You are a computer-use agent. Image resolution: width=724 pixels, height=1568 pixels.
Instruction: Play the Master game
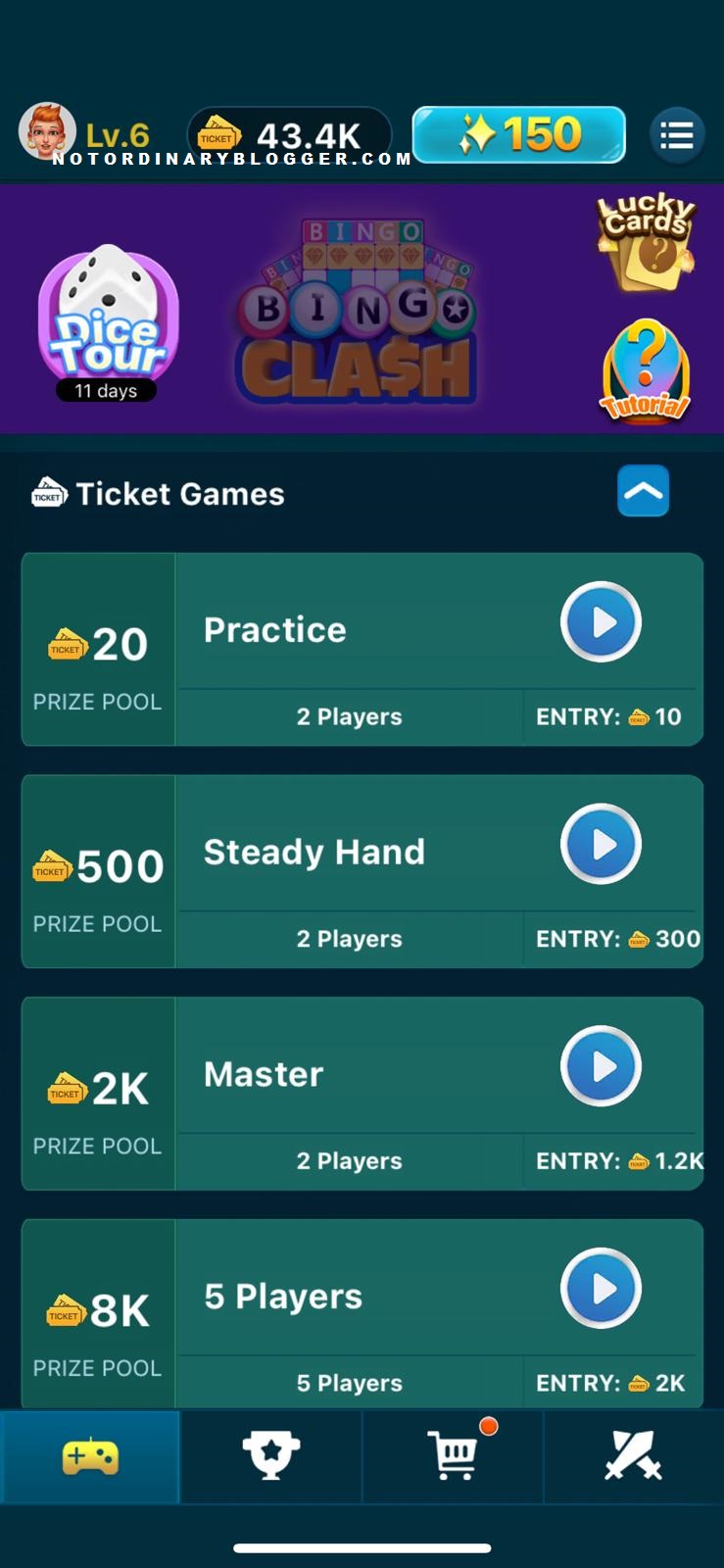[x=601, y=1066]
